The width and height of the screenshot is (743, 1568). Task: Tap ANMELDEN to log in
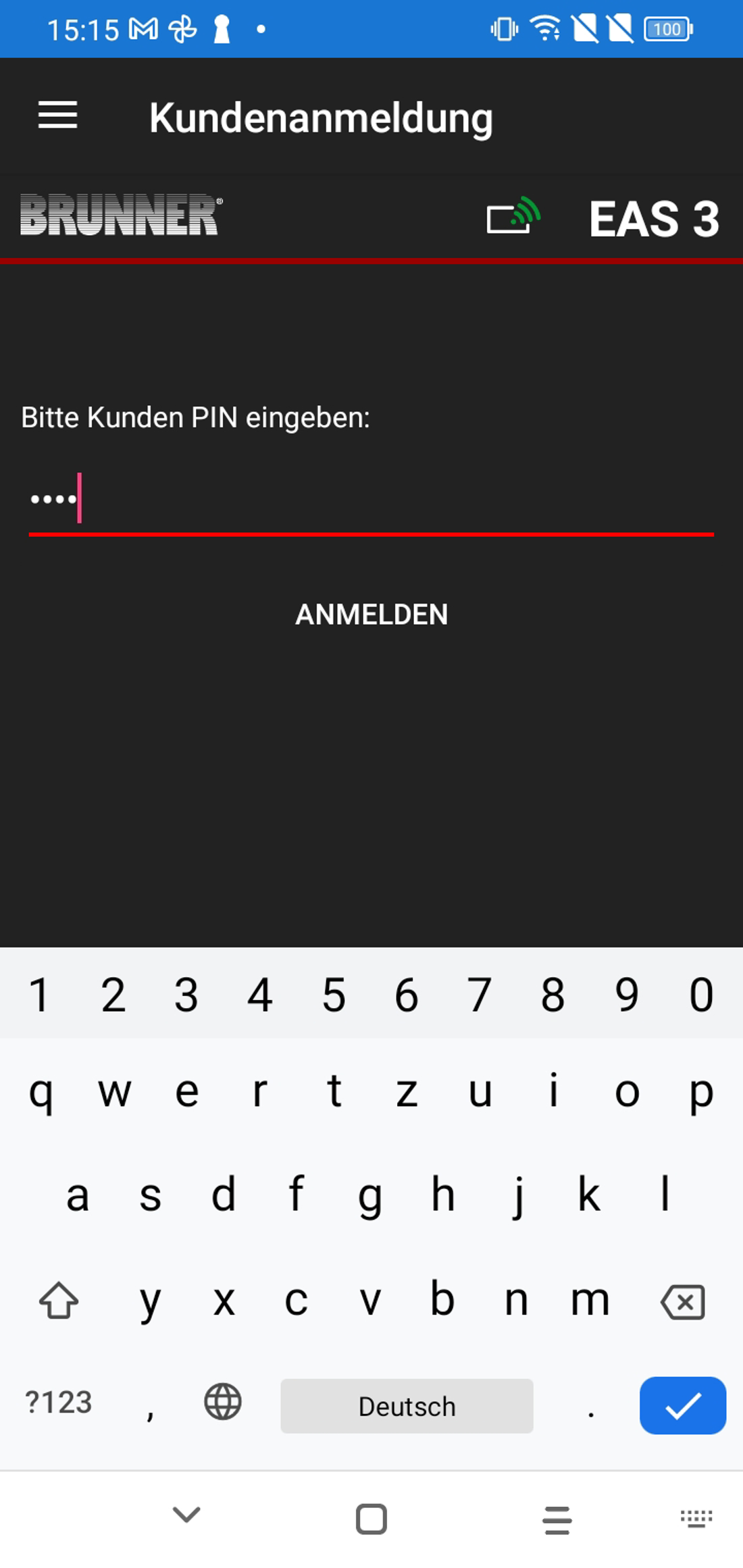tap(371, 615)
